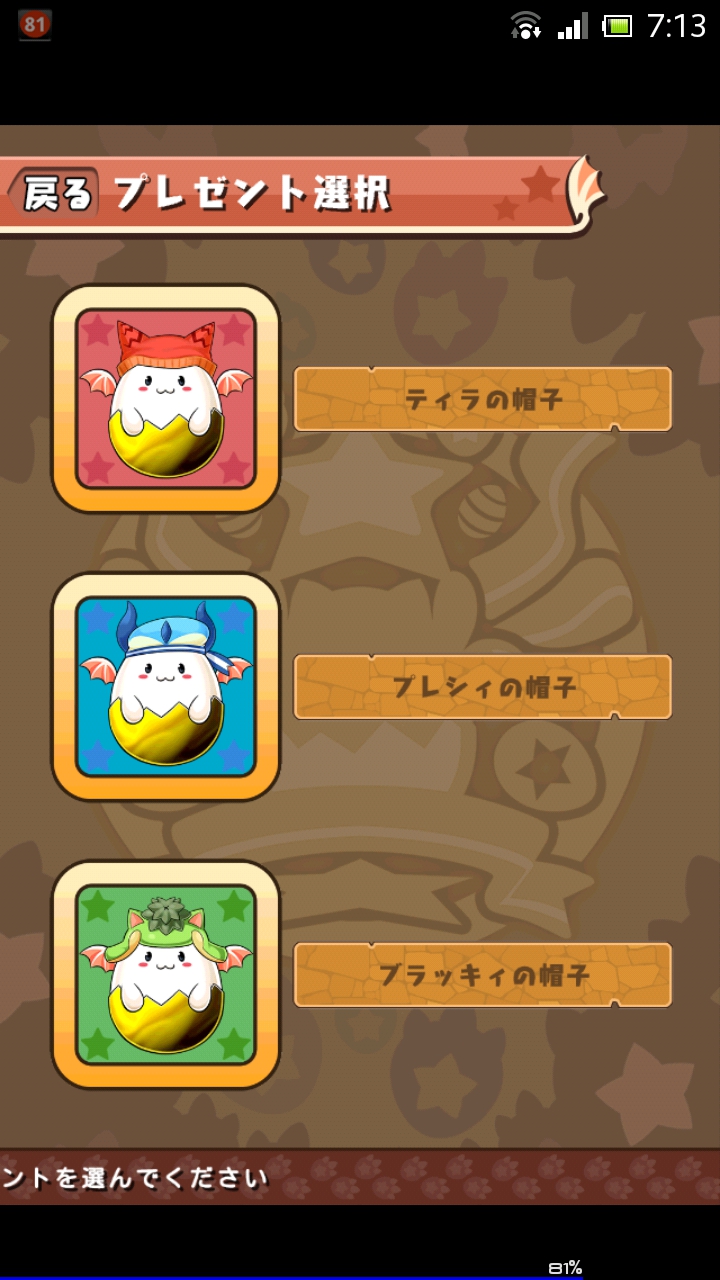Select the green-hat egg character tile
This screenshot has width=720, height=1280.
click(166, 974)
